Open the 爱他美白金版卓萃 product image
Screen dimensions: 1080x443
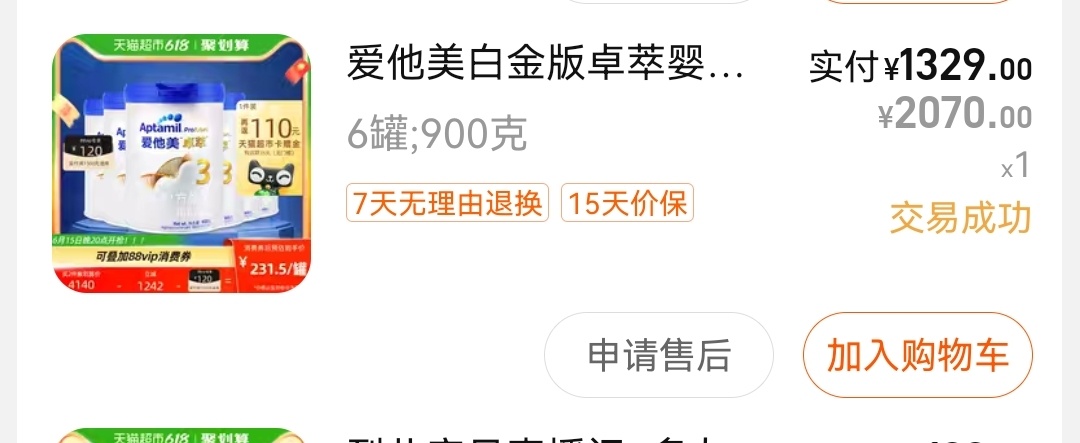pos(181,164)
